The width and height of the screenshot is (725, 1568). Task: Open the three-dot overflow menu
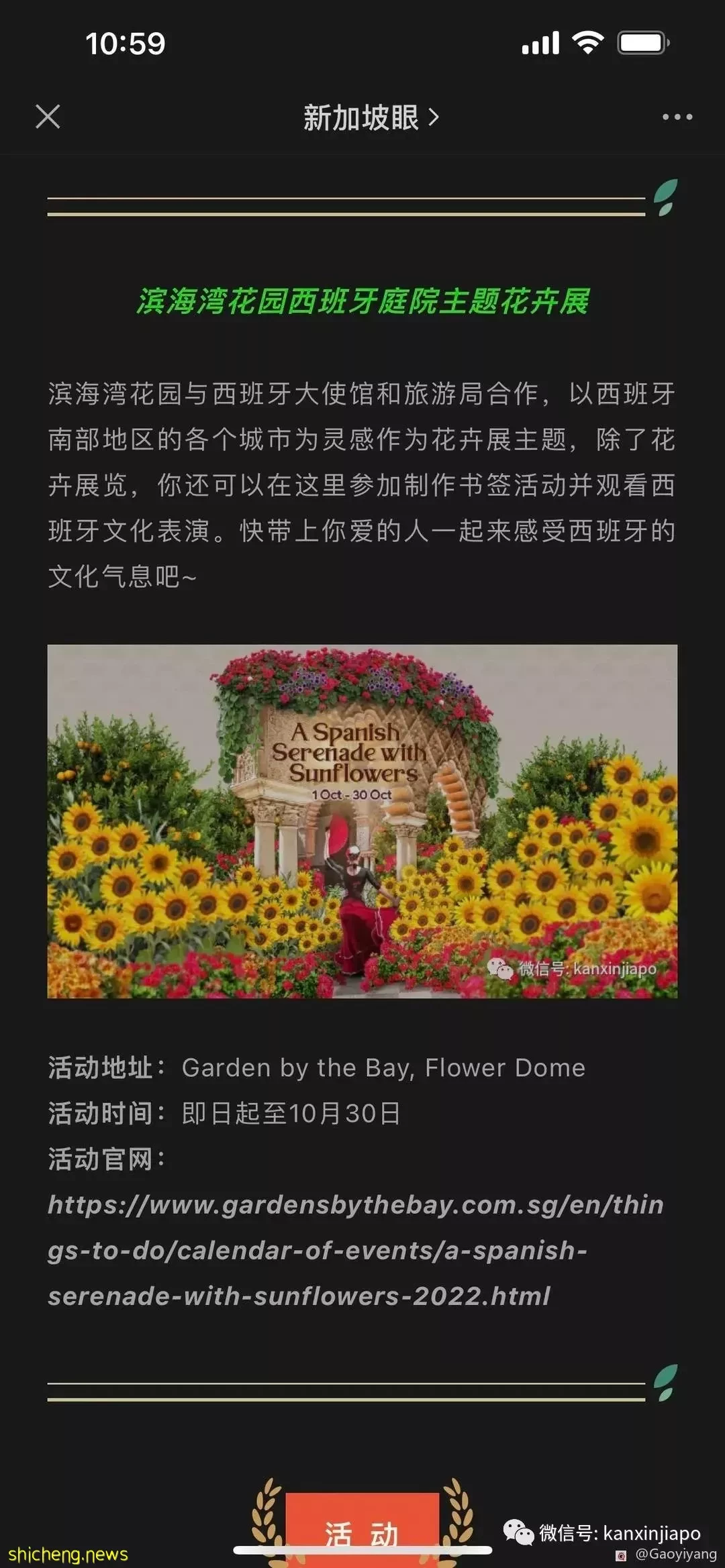[x=677, y=117]
